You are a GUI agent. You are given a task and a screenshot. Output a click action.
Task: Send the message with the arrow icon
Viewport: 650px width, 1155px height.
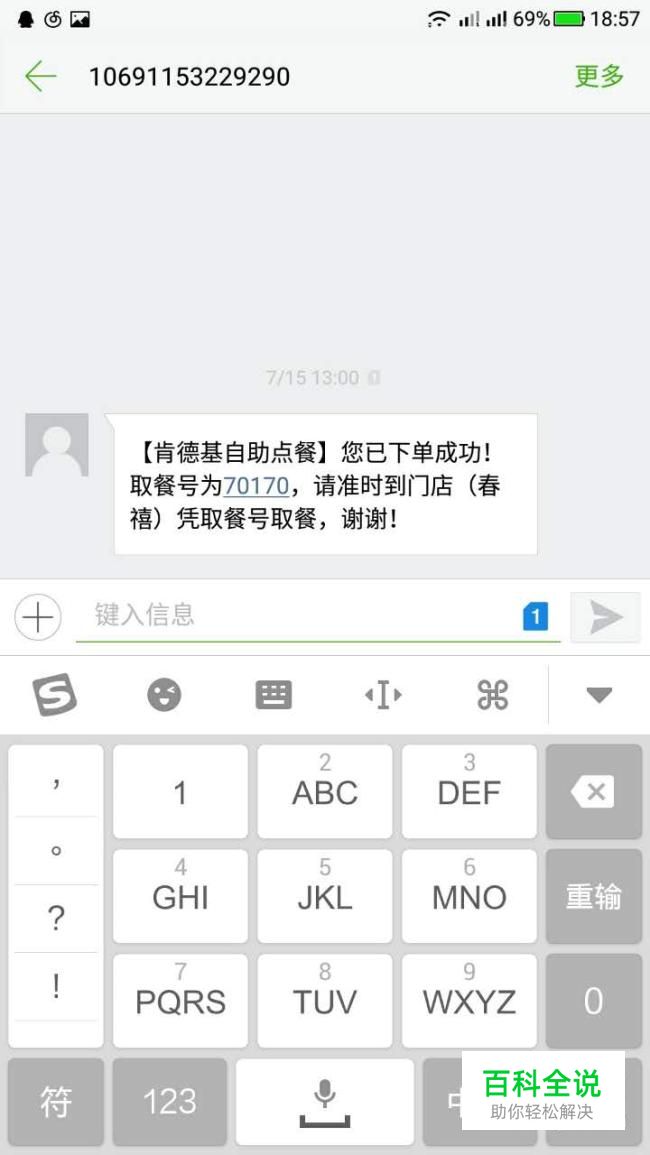pyautogui.click(x=606, y=617)
